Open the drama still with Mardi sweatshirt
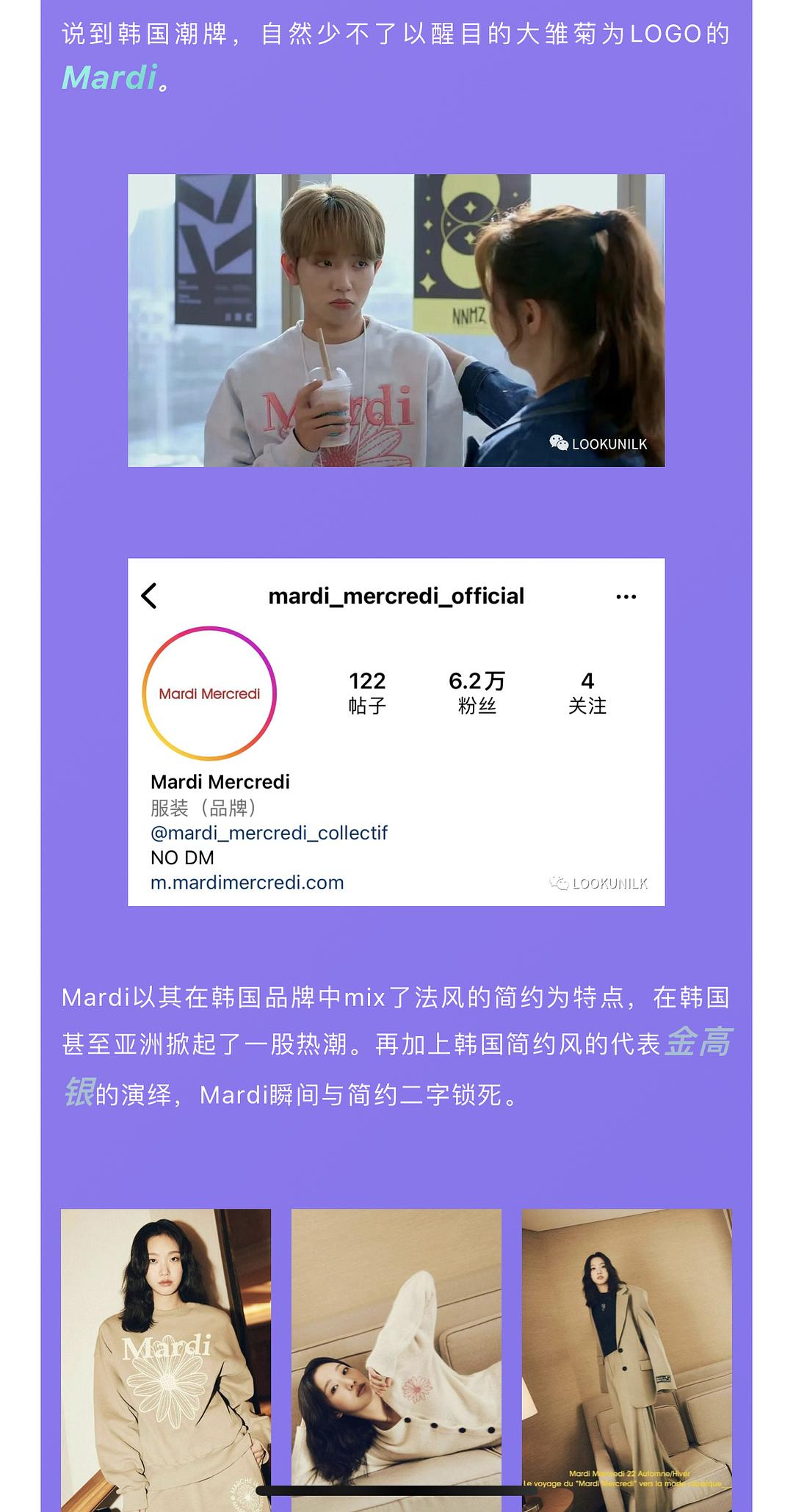The width and height of the screenshot is (793, 1512). [396, 320]
